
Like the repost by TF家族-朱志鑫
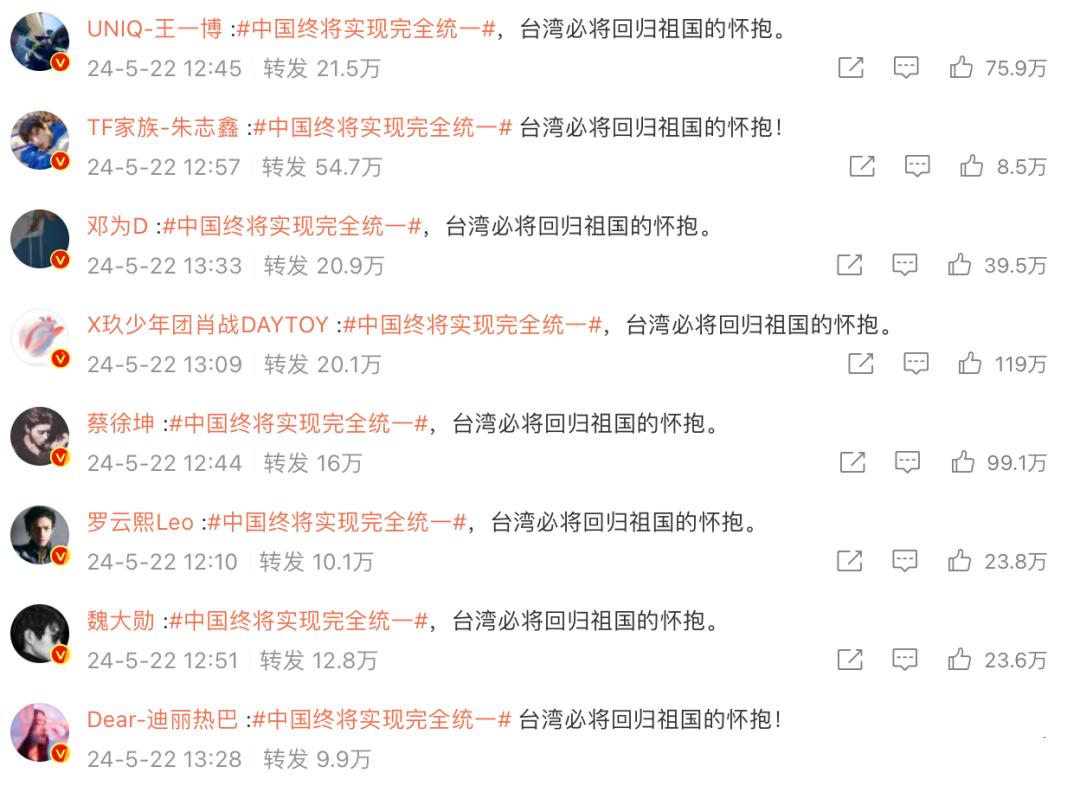click(971, 167)
